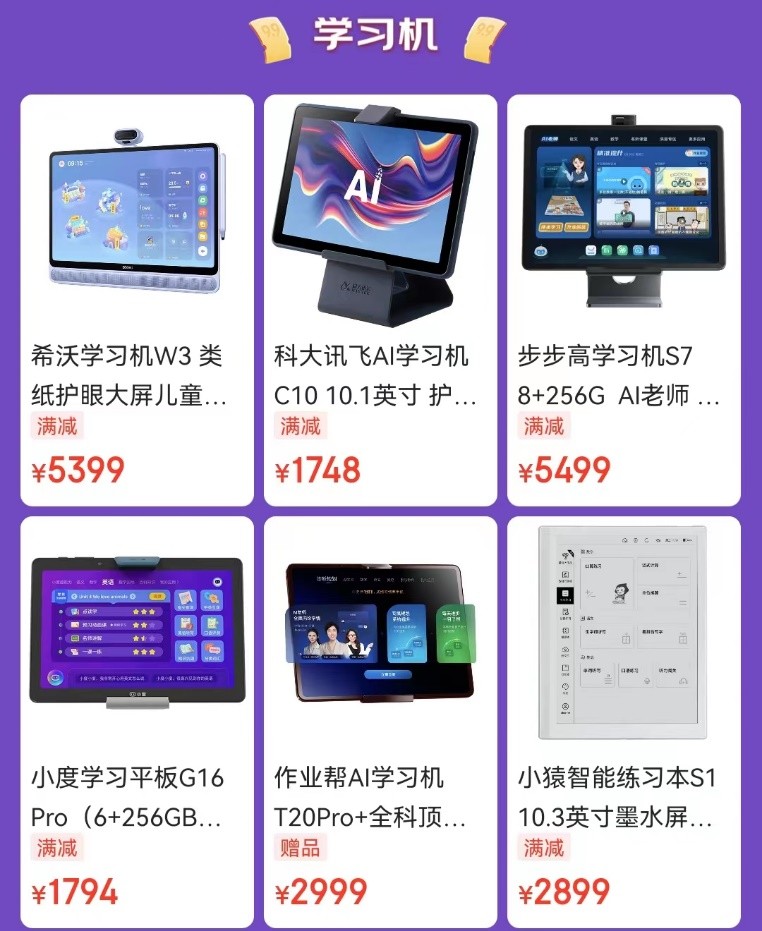Open the 作业帮AI学习机 T20Pro+ listing
The height and width of the screenshot is (931, 762).
click(380, 720)
